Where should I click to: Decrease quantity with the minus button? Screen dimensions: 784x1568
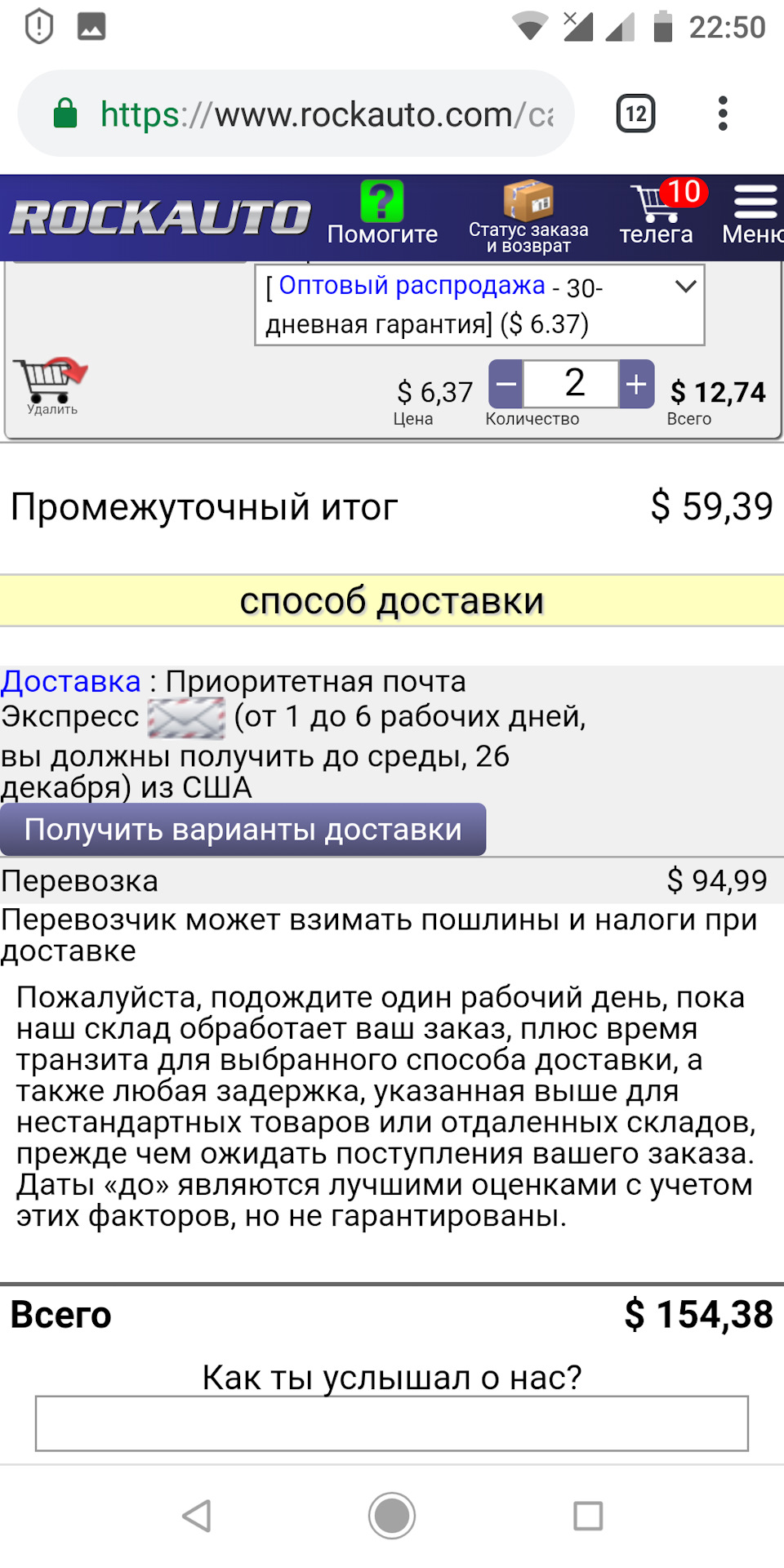pos(506,384)
